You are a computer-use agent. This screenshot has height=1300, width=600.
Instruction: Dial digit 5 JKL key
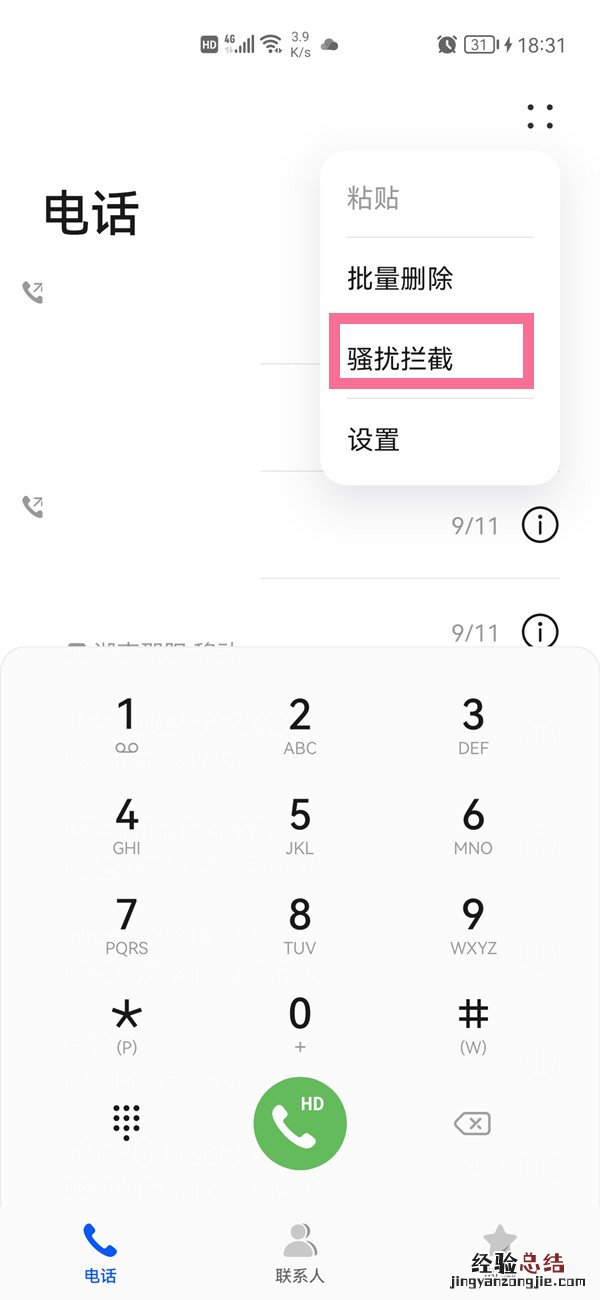[300, 826]
